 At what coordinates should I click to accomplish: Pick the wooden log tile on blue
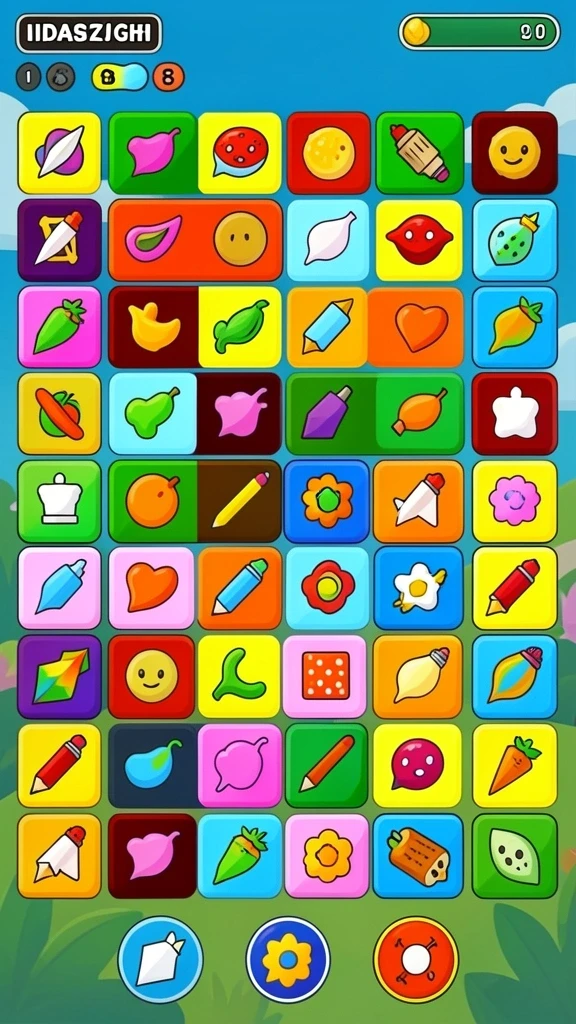[418, 856]
